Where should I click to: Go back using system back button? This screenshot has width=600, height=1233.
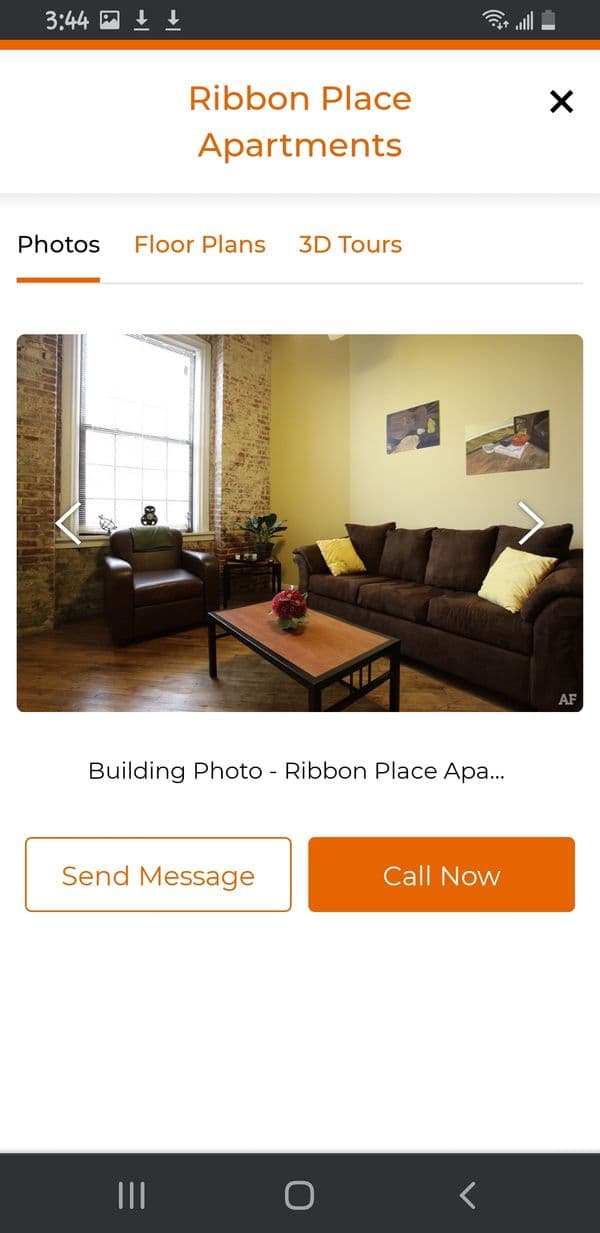tap(467, 1195)
